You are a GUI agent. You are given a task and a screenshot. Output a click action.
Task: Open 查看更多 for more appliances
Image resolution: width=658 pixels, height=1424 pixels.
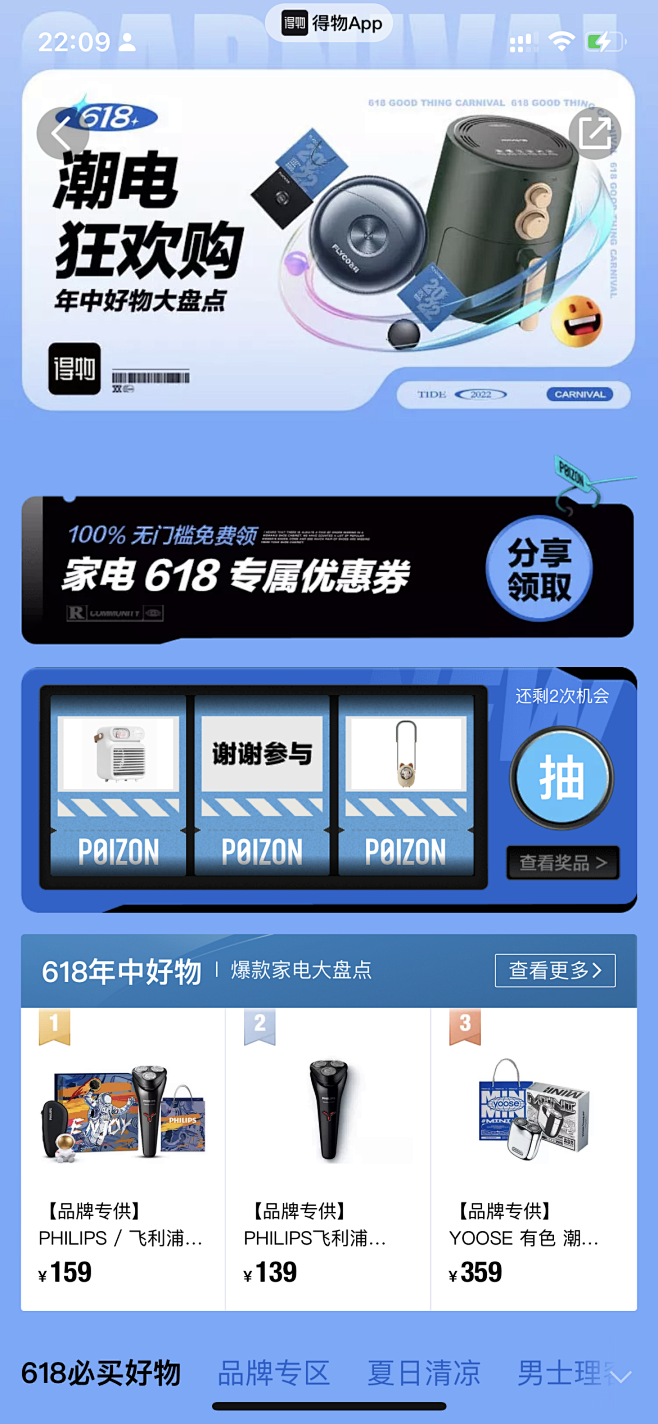[555, 970]
